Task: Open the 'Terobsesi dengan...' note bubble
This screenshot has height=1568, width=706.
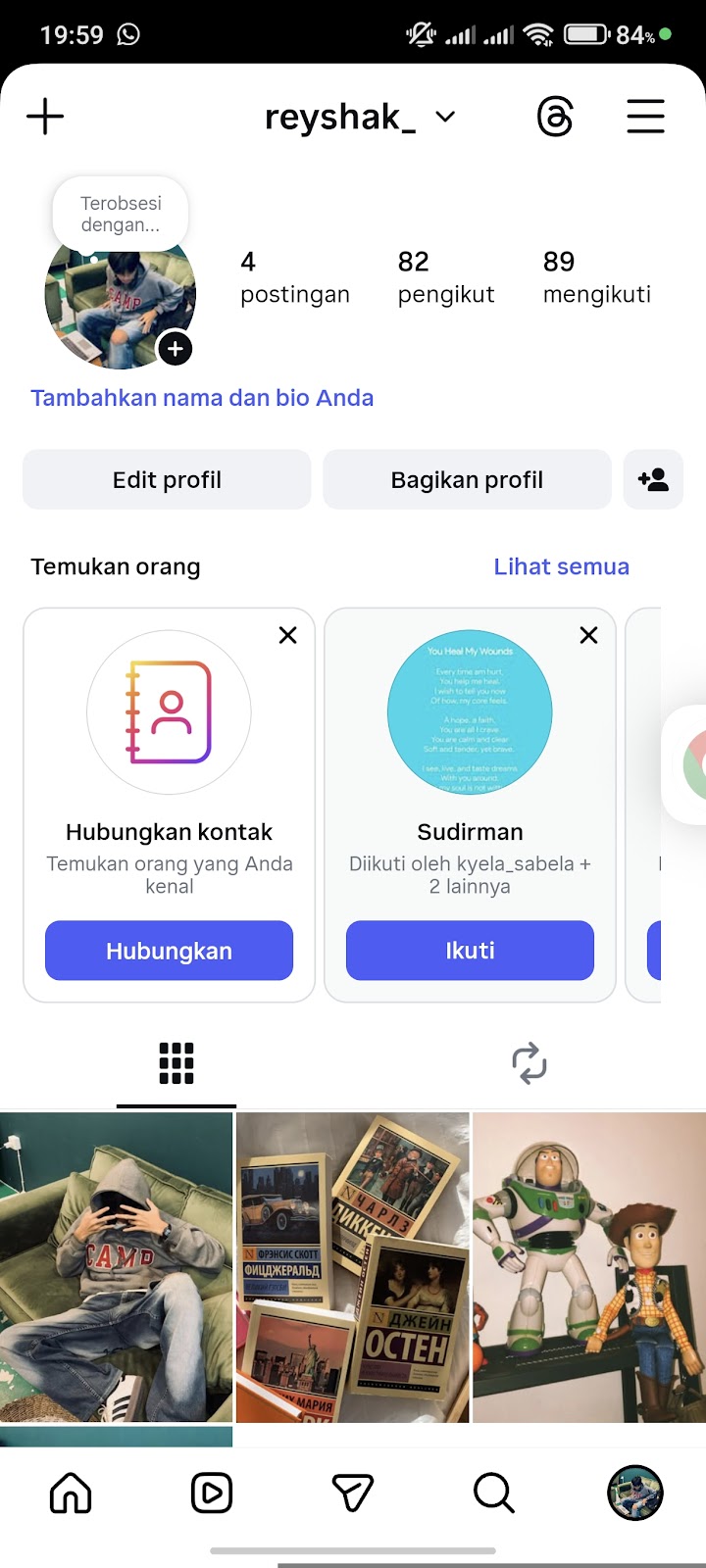Action: point(121,214)
